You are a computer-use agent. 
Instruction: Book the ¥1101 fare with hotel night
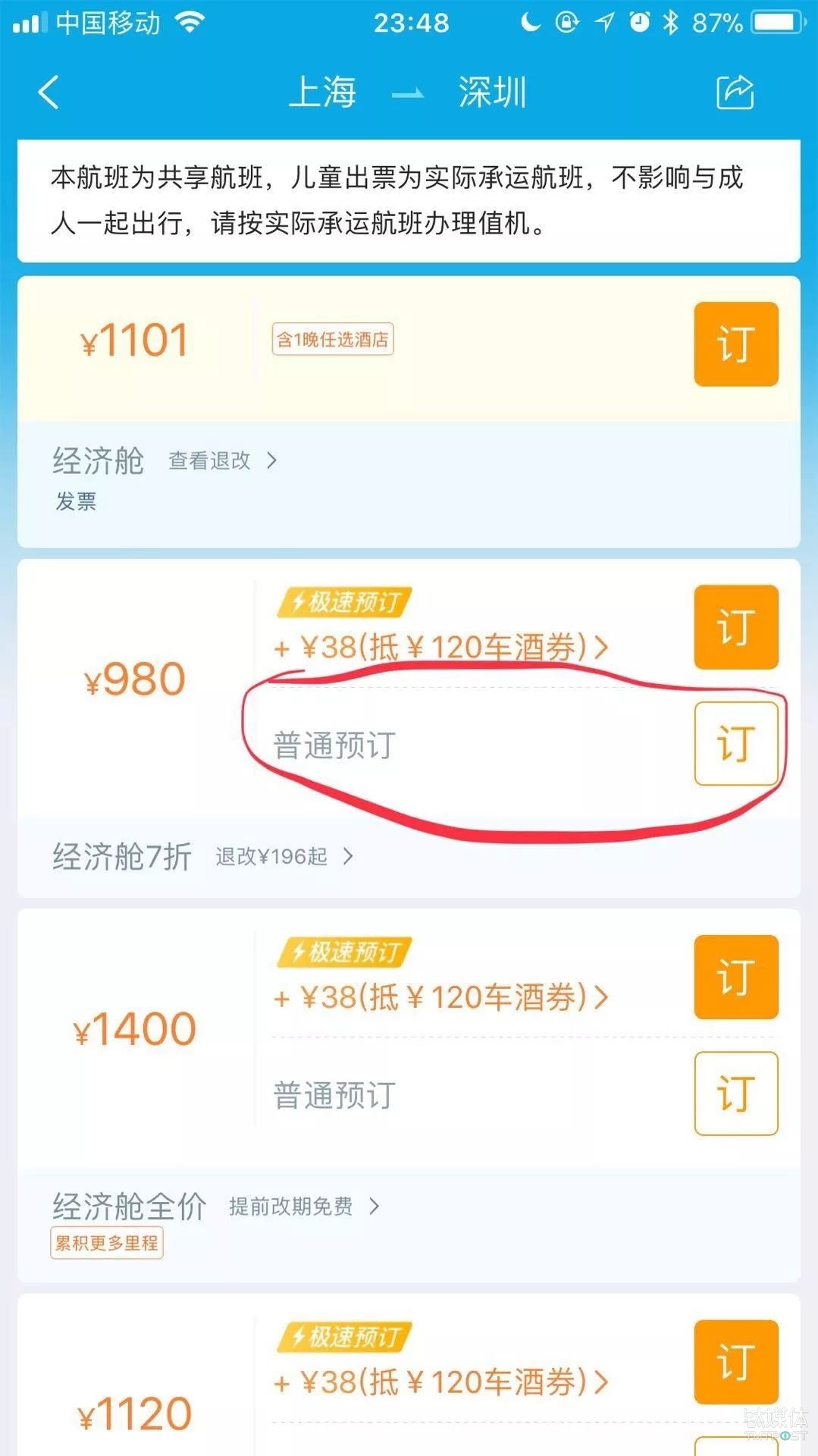pyautogui.click(x=735, y=344)
